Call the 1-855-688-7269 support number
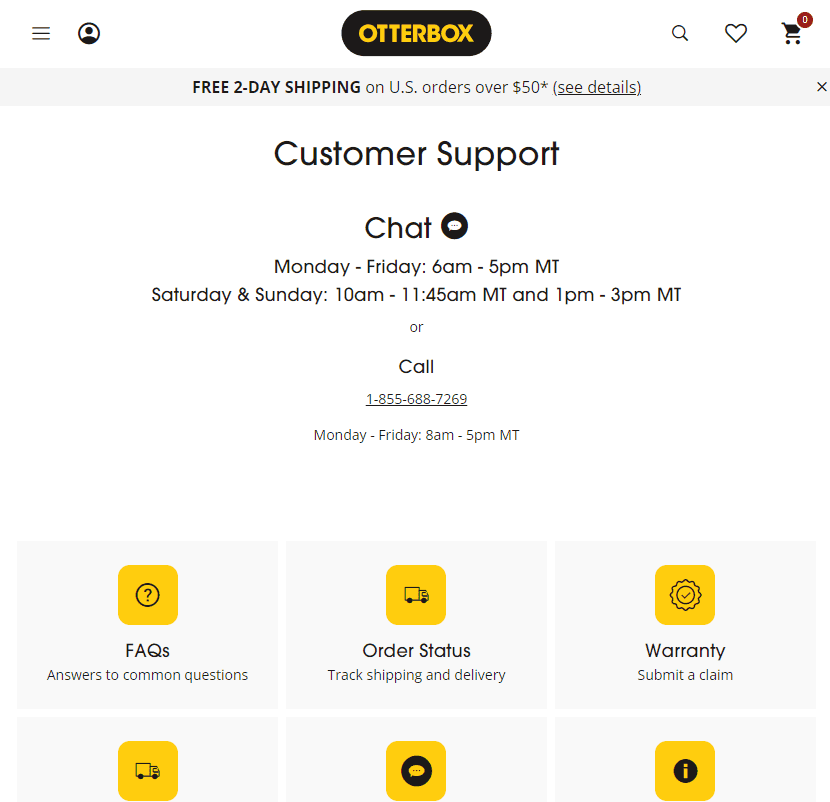This screenshot has height=802, width=830. pyautogui.click(x=416, y=399)
